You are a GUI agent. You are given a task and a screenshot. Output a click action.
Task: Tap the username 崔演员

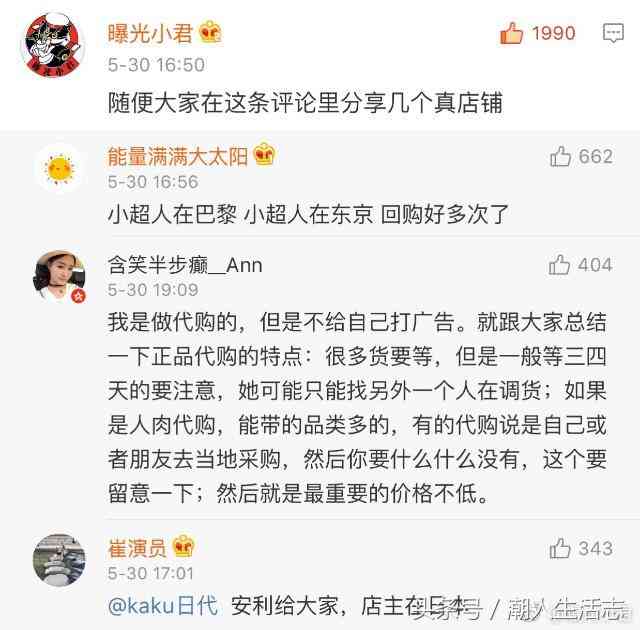coord(138,547)
